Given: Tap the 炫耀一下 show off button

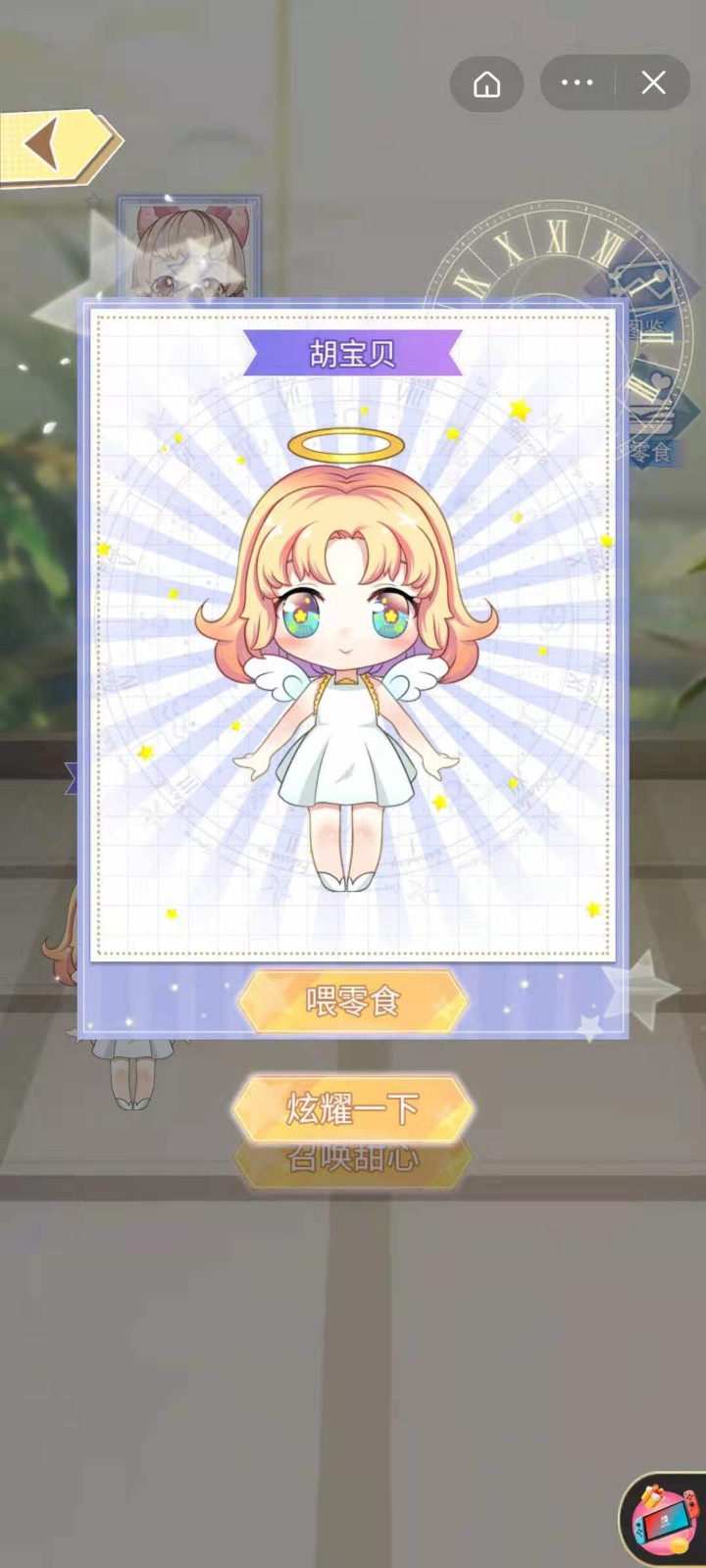Looking at the screenshot, I should click(353, 1108).
